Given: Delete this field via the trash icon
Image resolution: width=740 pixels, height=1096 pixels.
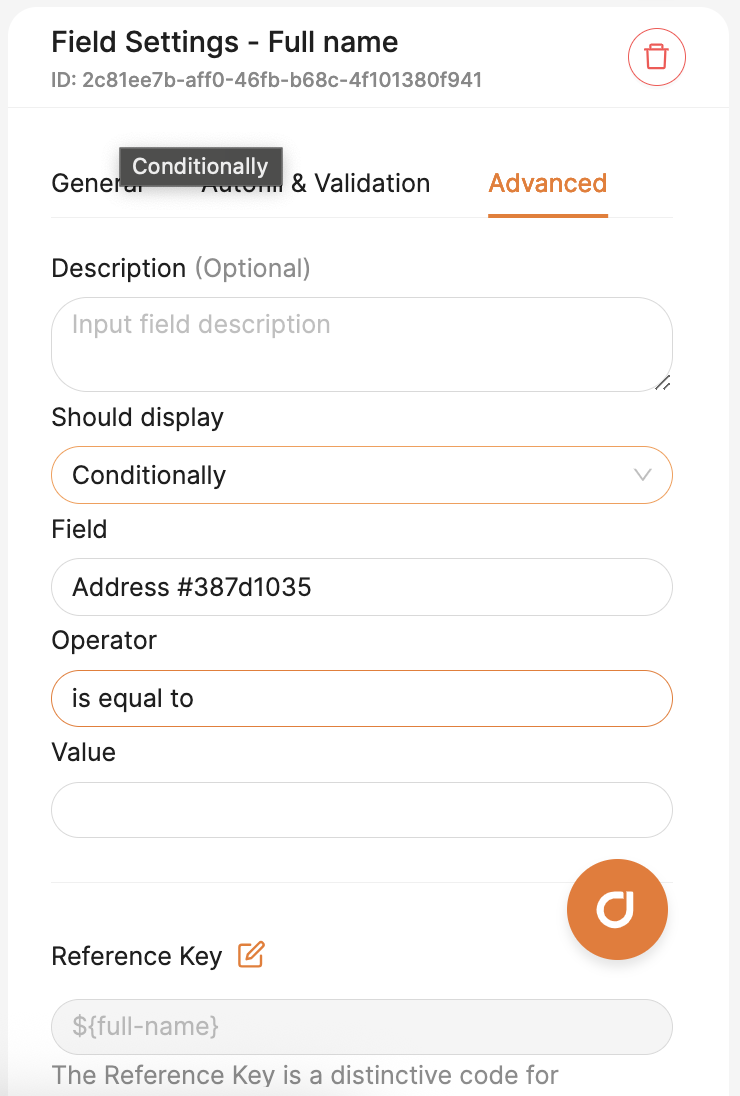Looking at the screenshot, I should (x=656, y=57).
